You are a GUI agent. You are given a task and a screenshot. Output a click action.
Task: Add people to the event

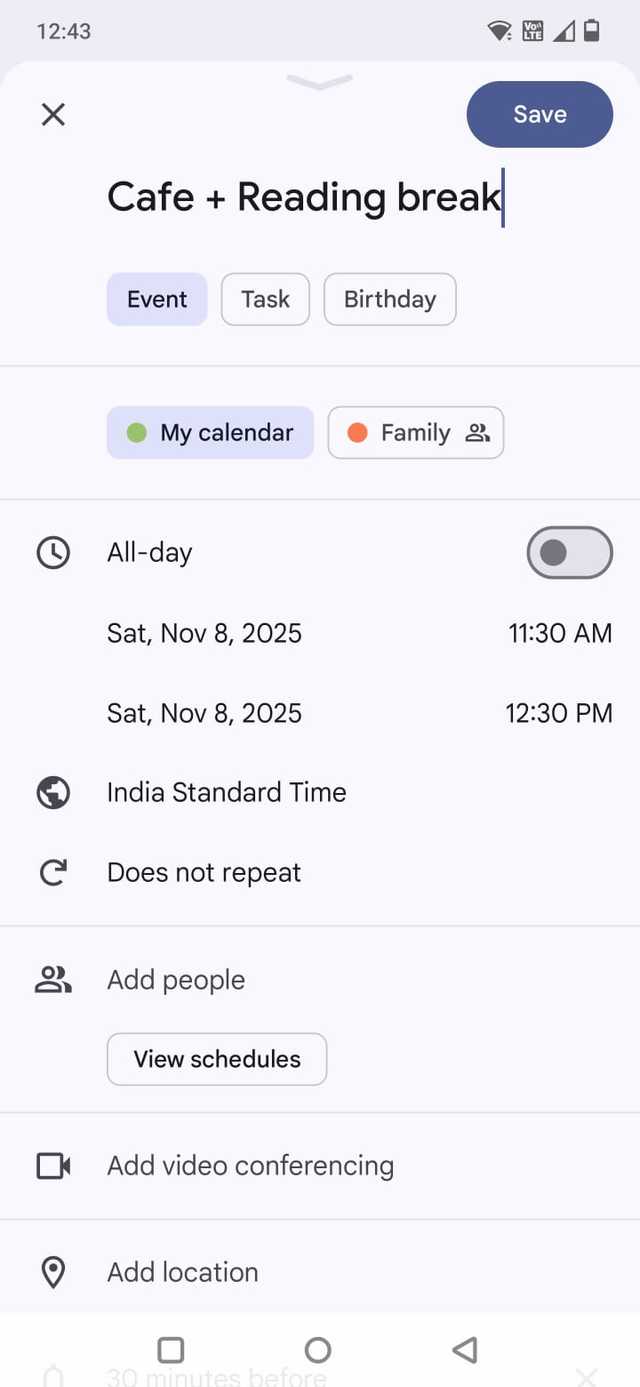pos(176,980)
